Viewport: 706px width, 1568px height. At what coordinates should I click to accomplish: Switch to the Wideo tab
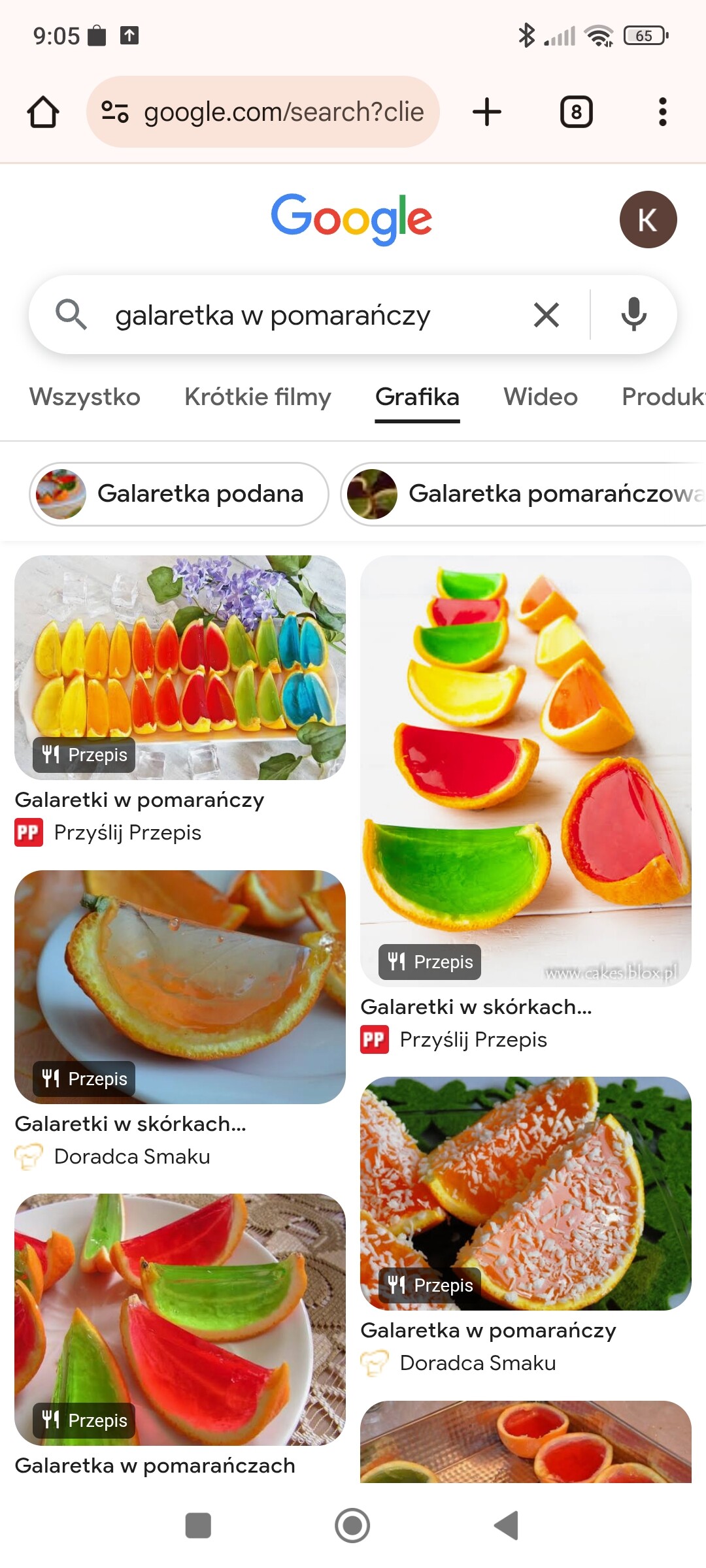[x=541, y=397]
